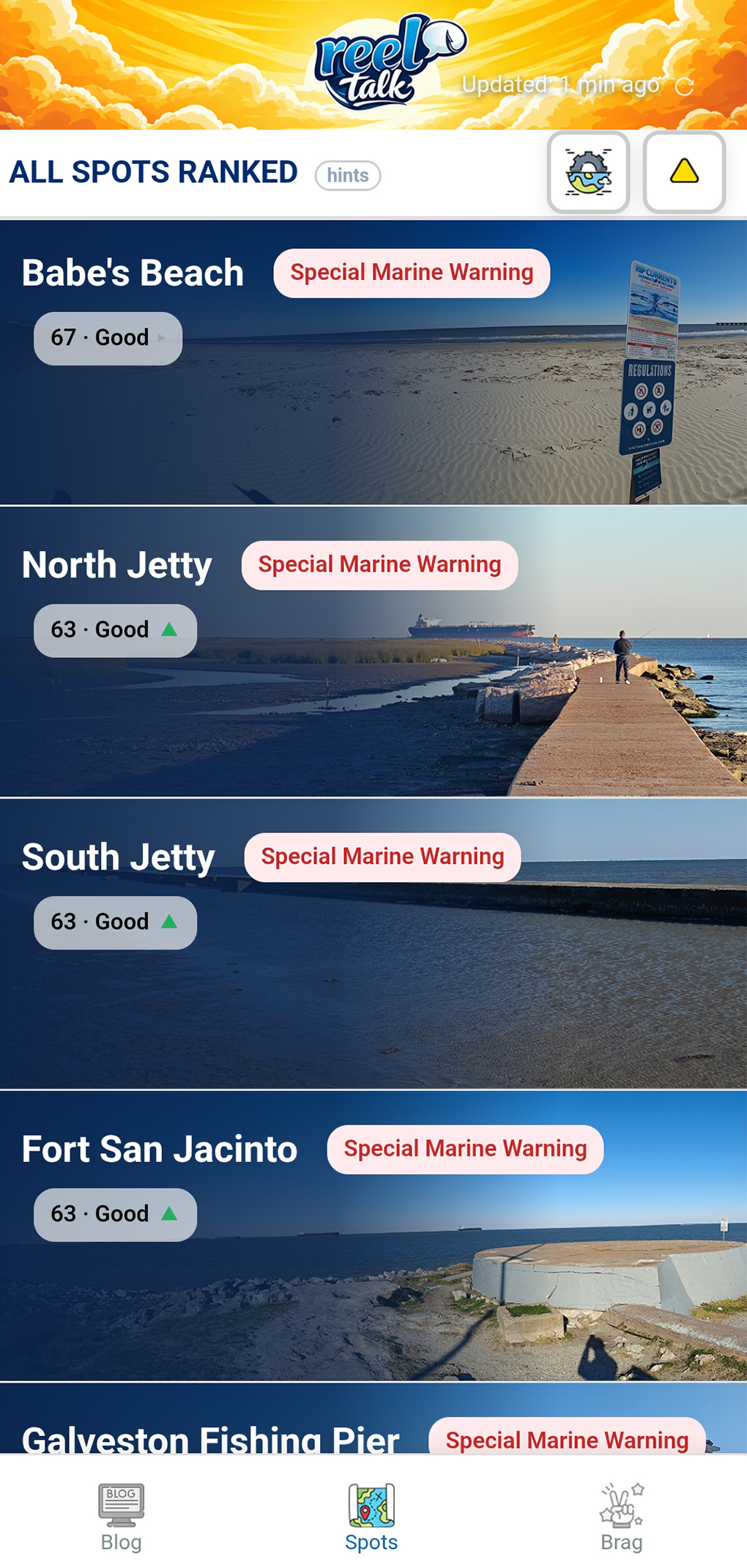View Fort San Jacinto Special Marine Warning
Viewport: 747px width, 1568px height.
tap(465, 1149)
